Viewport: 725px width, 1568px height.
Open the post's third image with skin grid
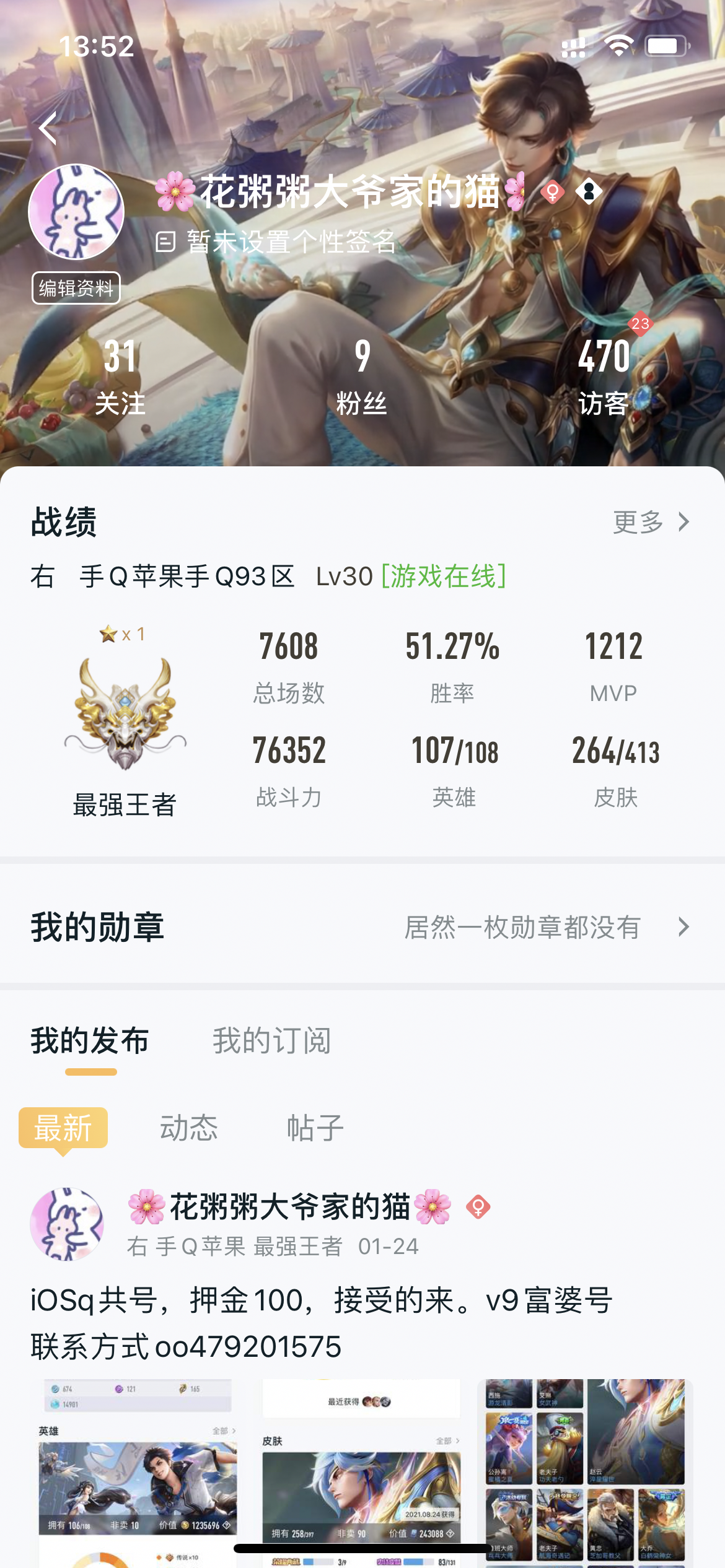(585, 1473)
